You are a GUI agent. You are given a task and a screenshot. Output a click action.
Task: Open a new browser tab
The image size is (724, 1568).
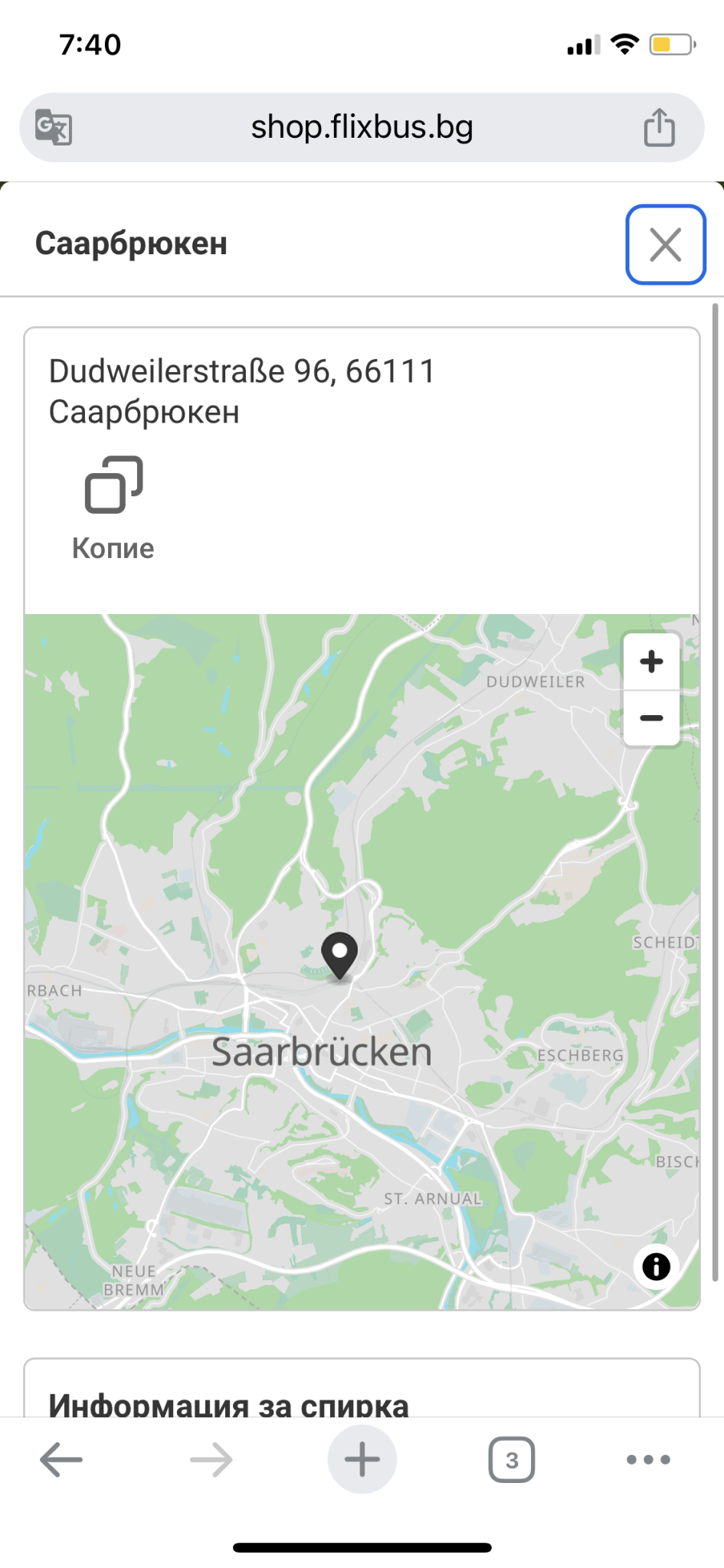coord(362,1459)
